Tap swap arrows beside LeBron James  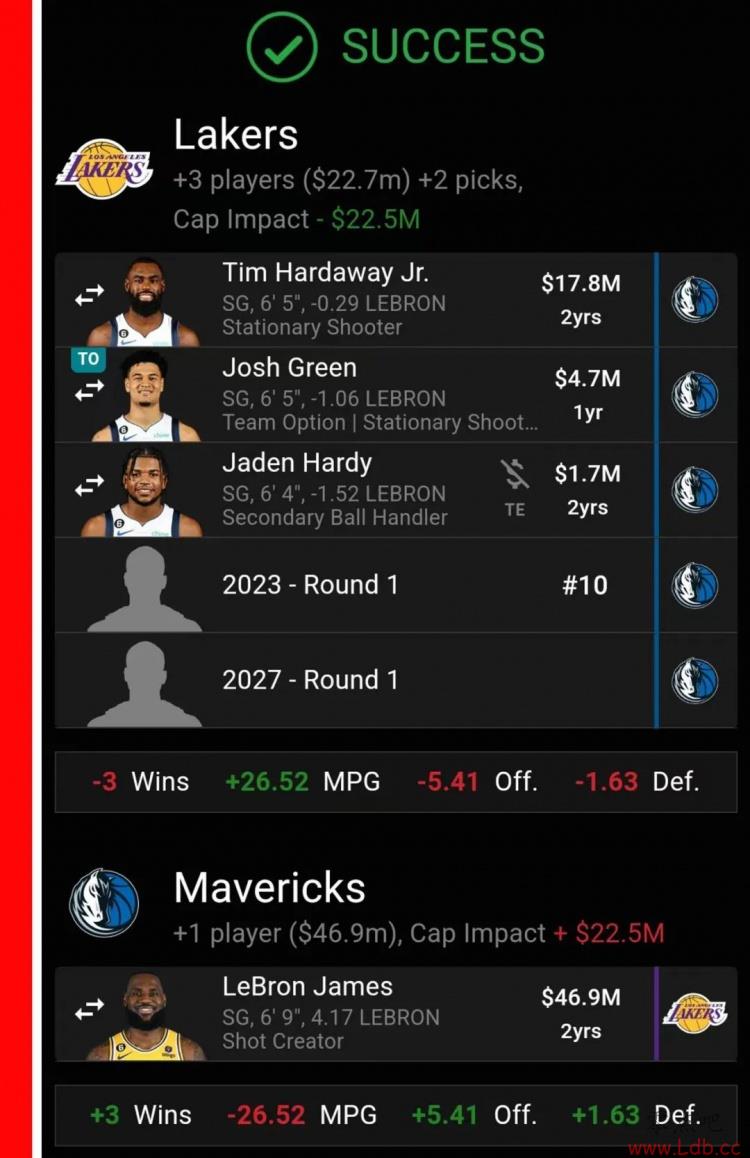pos(89,1011)
